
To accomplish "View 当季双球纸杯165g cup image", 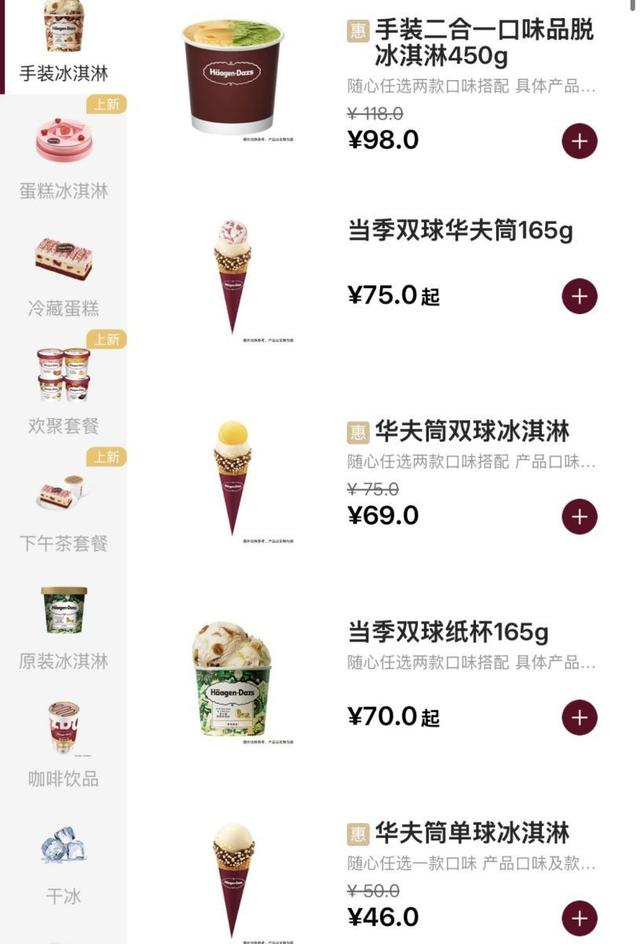I will [x=233, y=678].
